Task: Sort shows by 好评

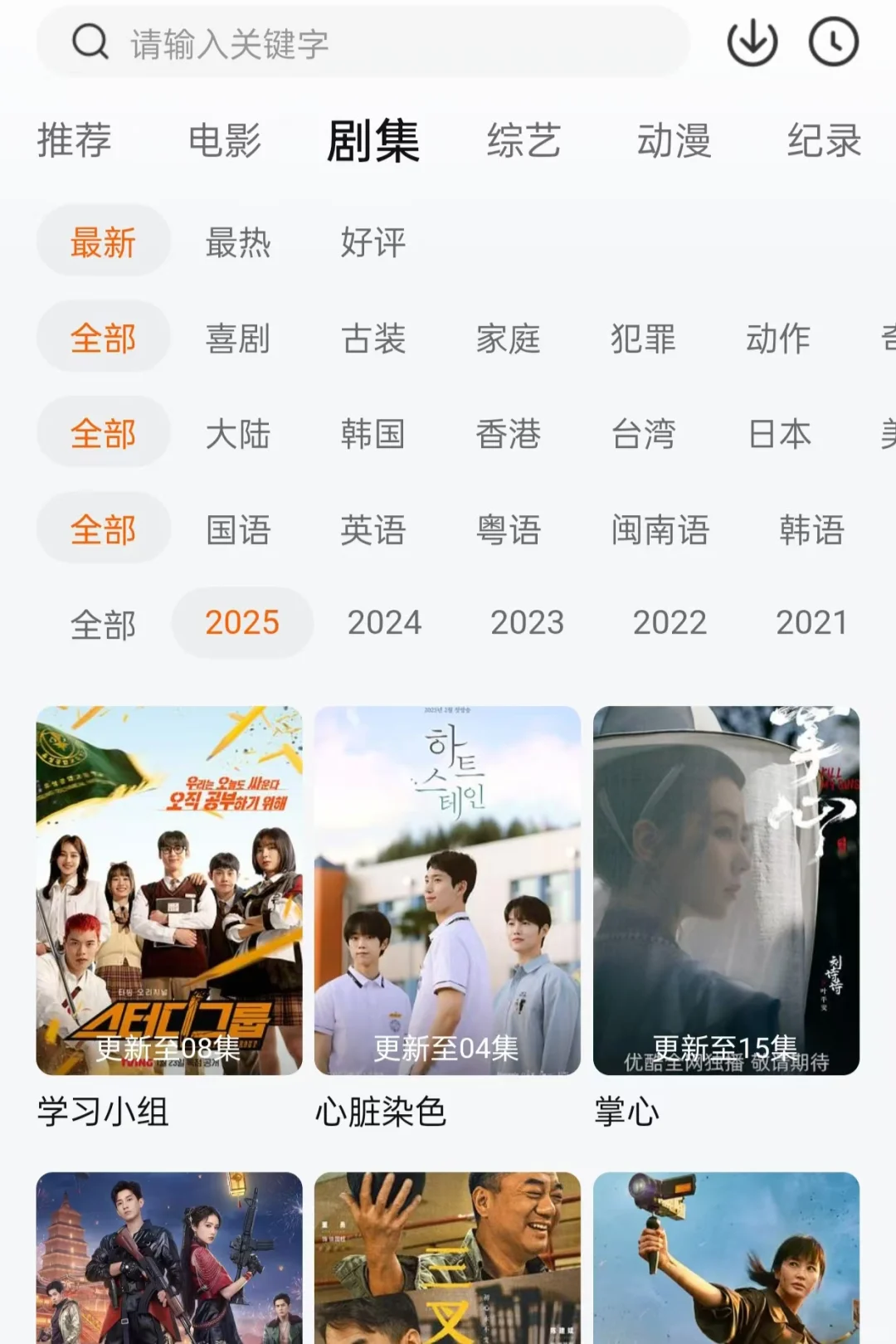Action: coord(373,243)
